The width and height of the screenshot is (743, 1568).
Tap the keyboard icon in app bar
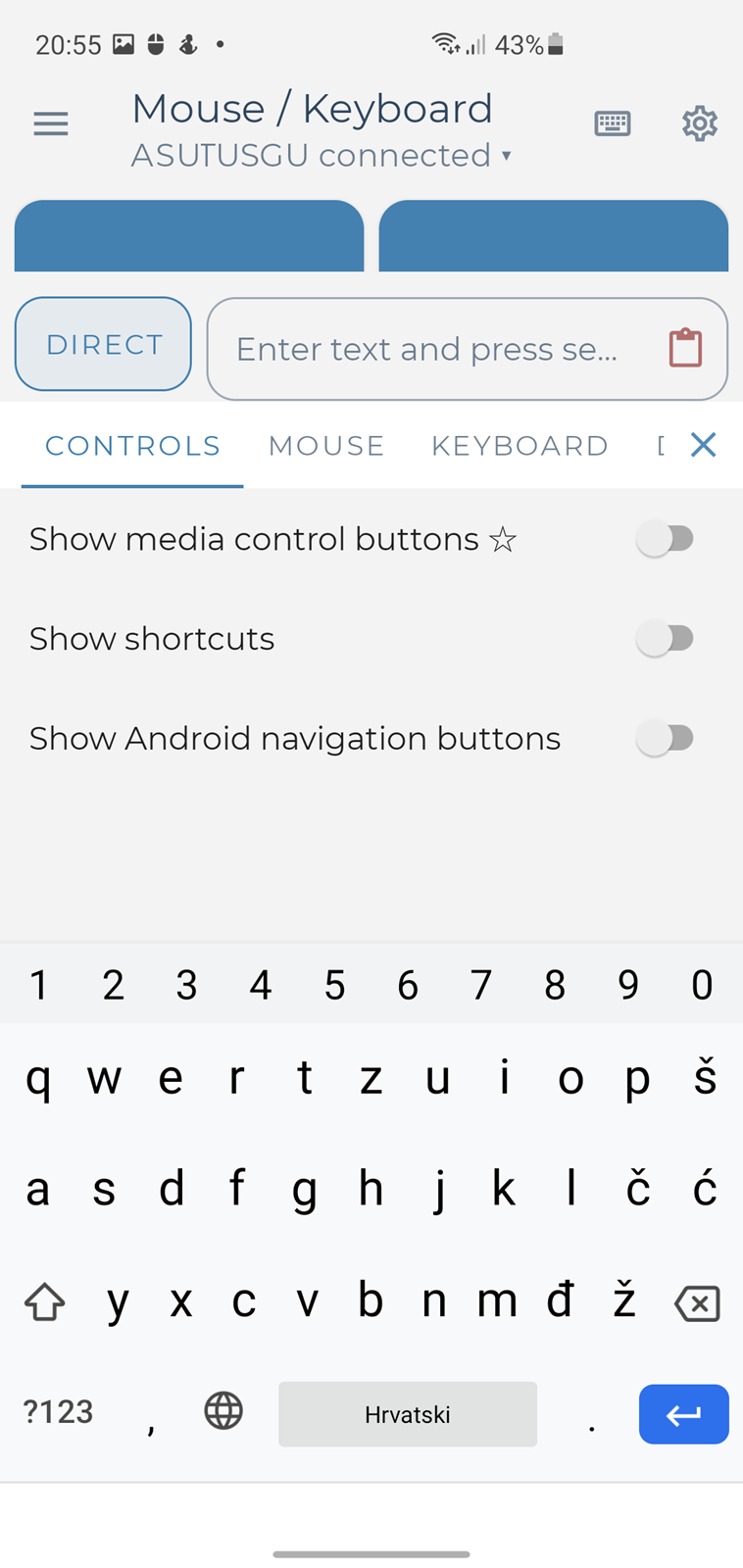tap(613, 123)
